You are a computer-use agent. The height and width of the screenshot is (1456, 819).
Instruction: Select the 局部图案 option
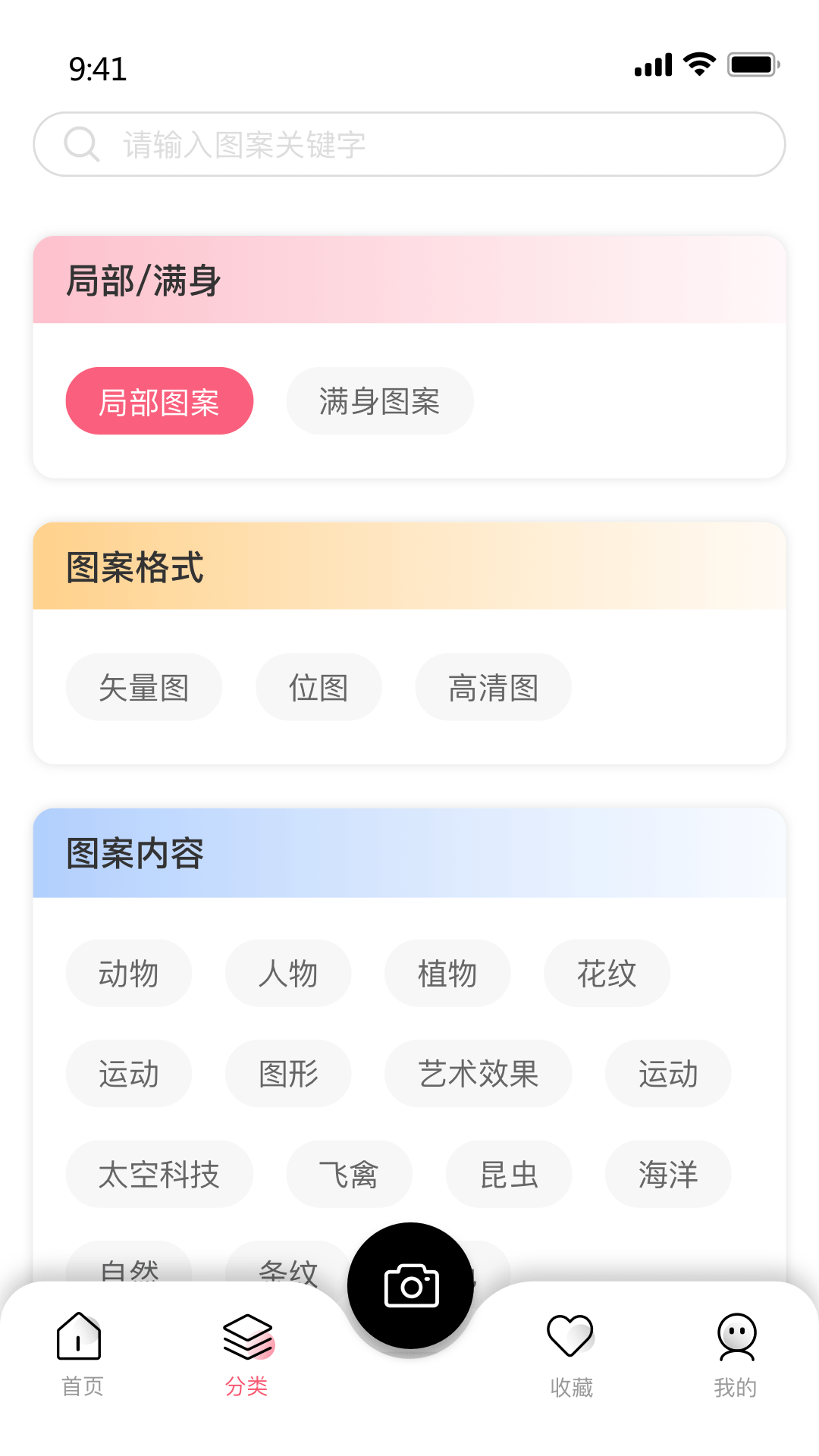click(160, 401)
